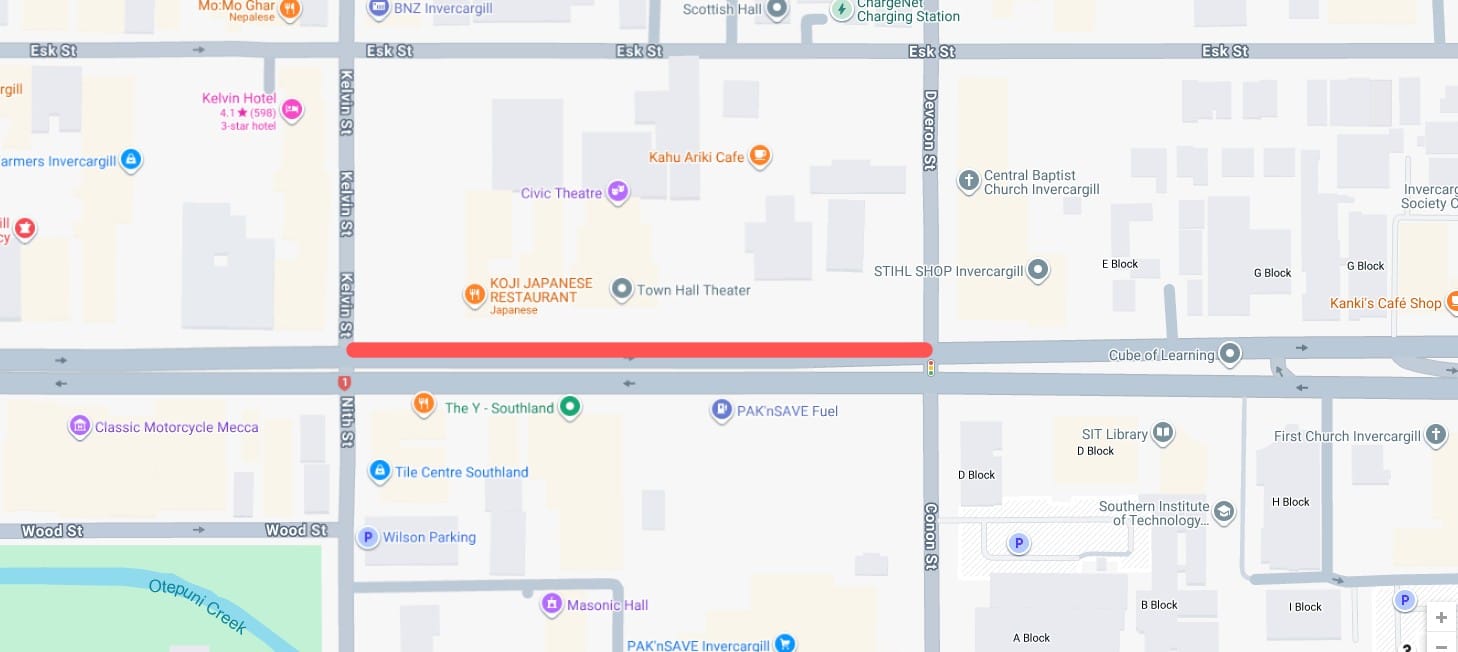The width and height of the screenshot is (1458, 652).
Task: Open KOJI Japanese Restaurant place pin
Action: pyautogui.click(x=475, y=294)
